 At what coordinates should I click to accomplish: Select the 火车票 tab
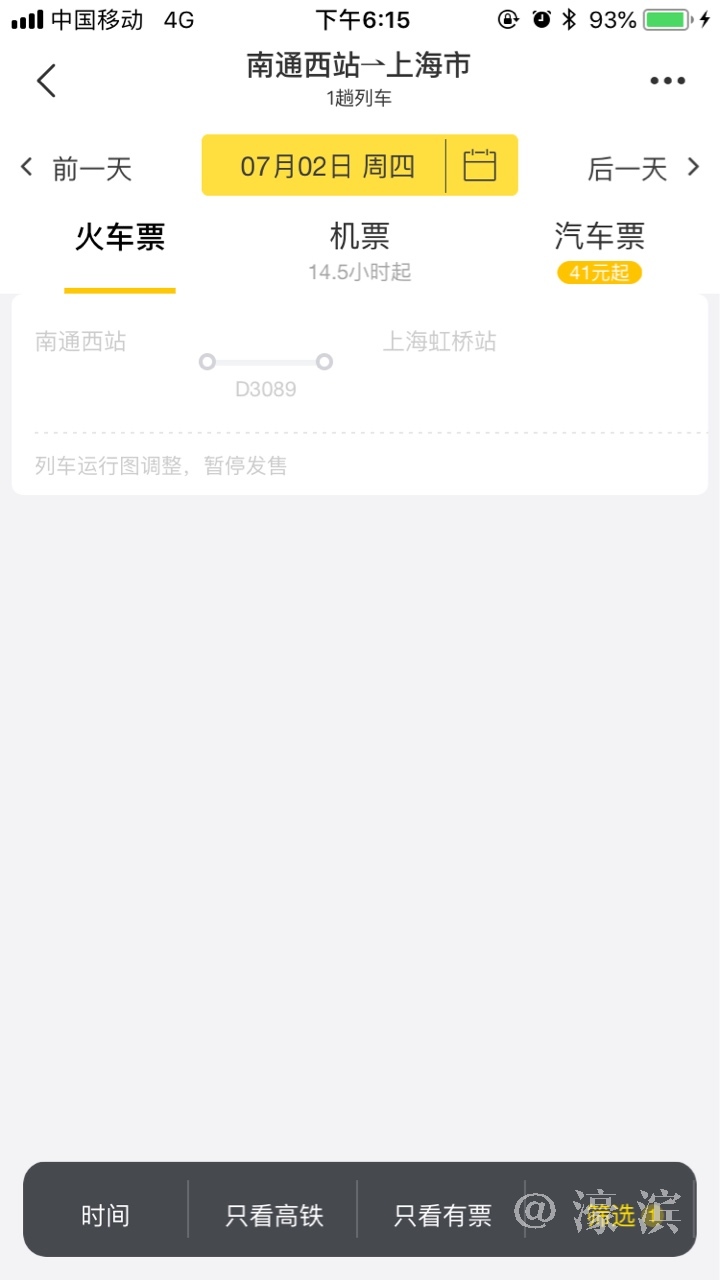120,240
